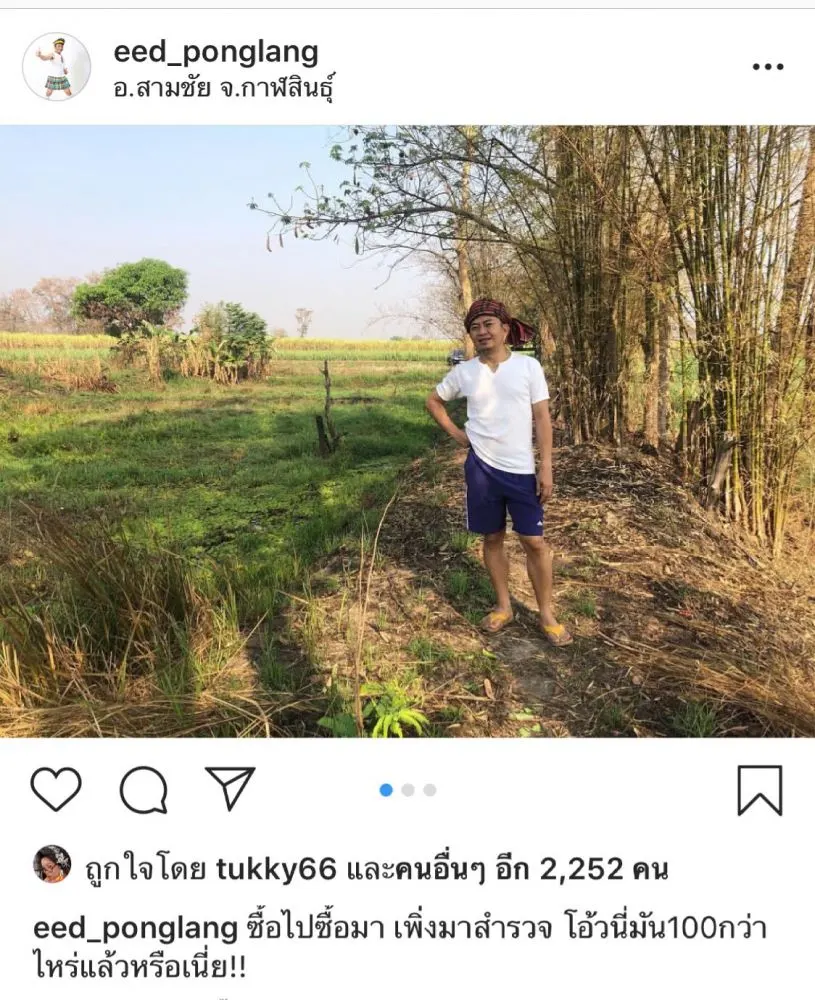Like eed_ponglang's post with the heart

pyautogui.click(x=56, y=789)
